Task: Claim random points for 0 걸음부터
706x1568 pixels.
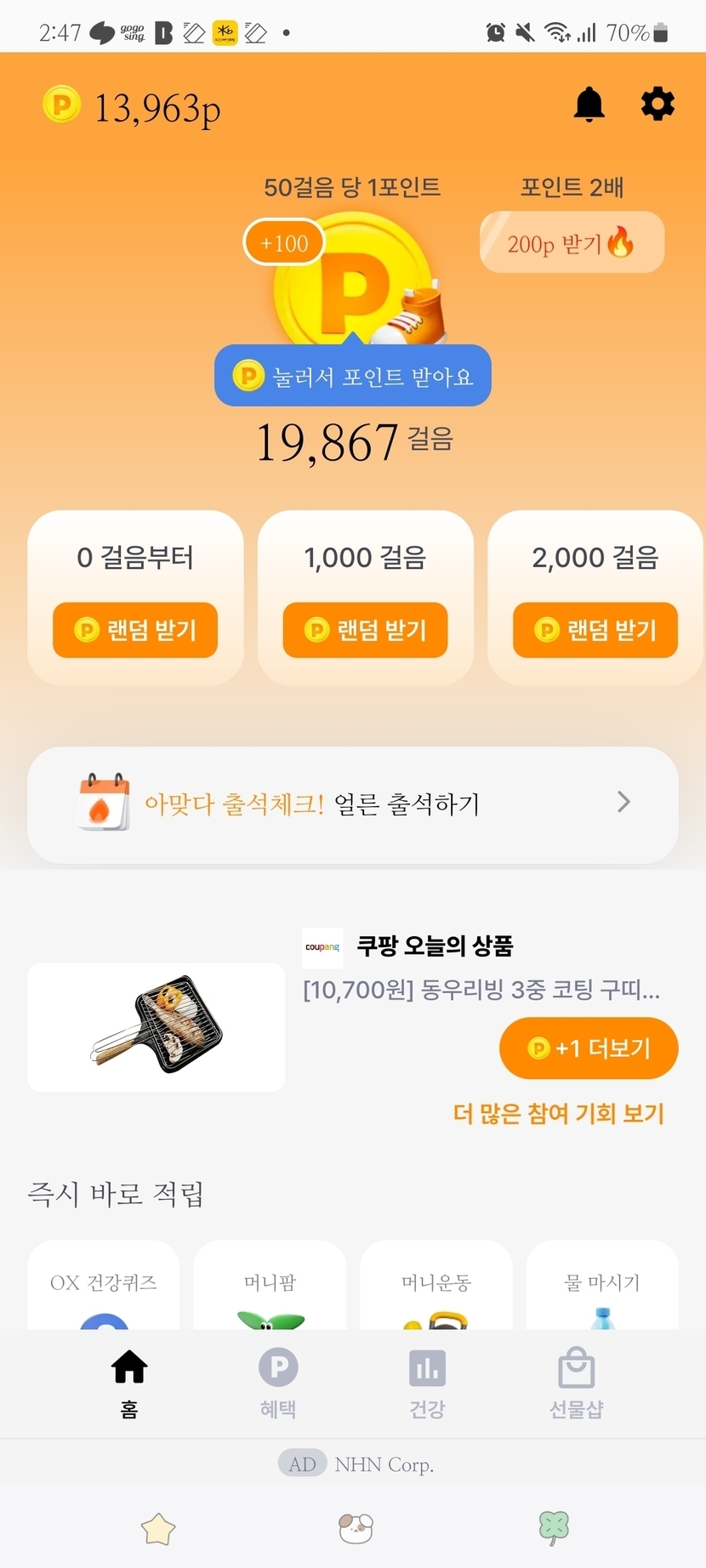Action: pos(135,630)
